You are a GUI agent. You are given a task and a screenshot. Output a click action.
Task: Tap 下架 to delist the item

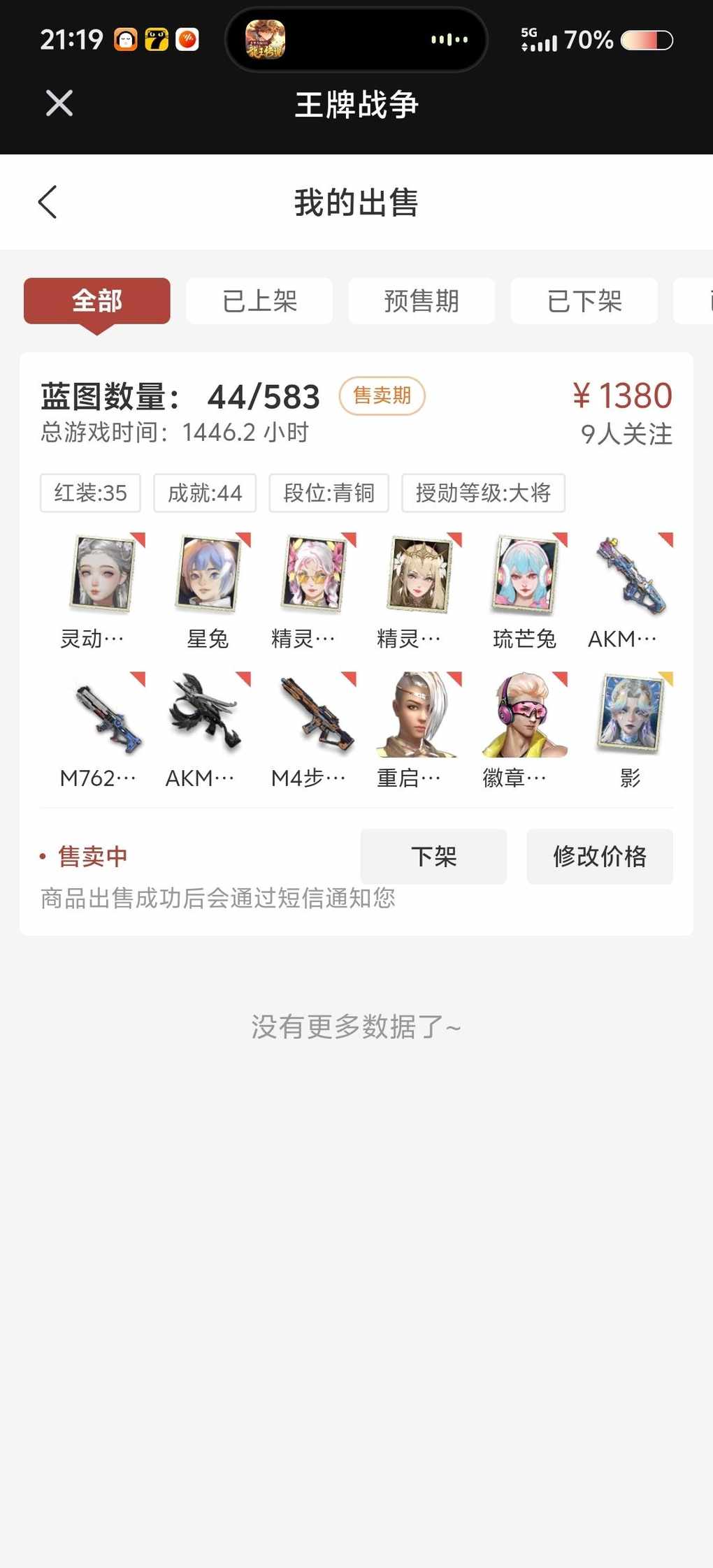(433, 856)
